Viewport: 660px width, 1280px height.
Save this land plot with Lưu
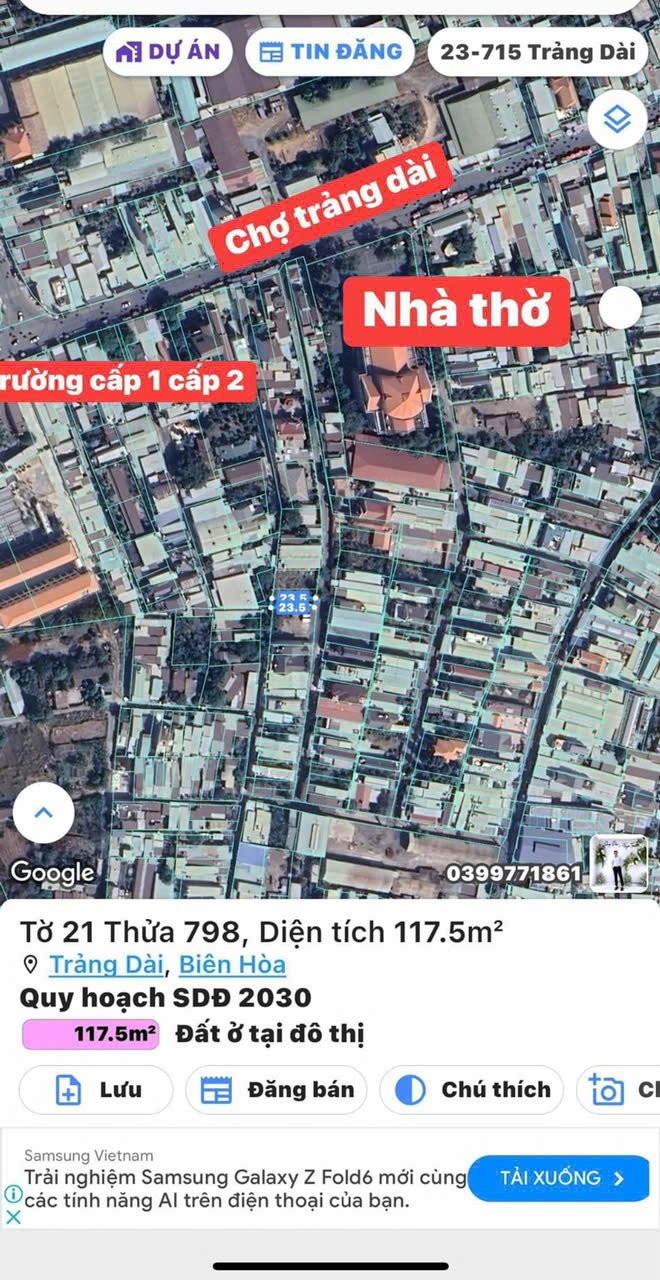[96, 1090]
